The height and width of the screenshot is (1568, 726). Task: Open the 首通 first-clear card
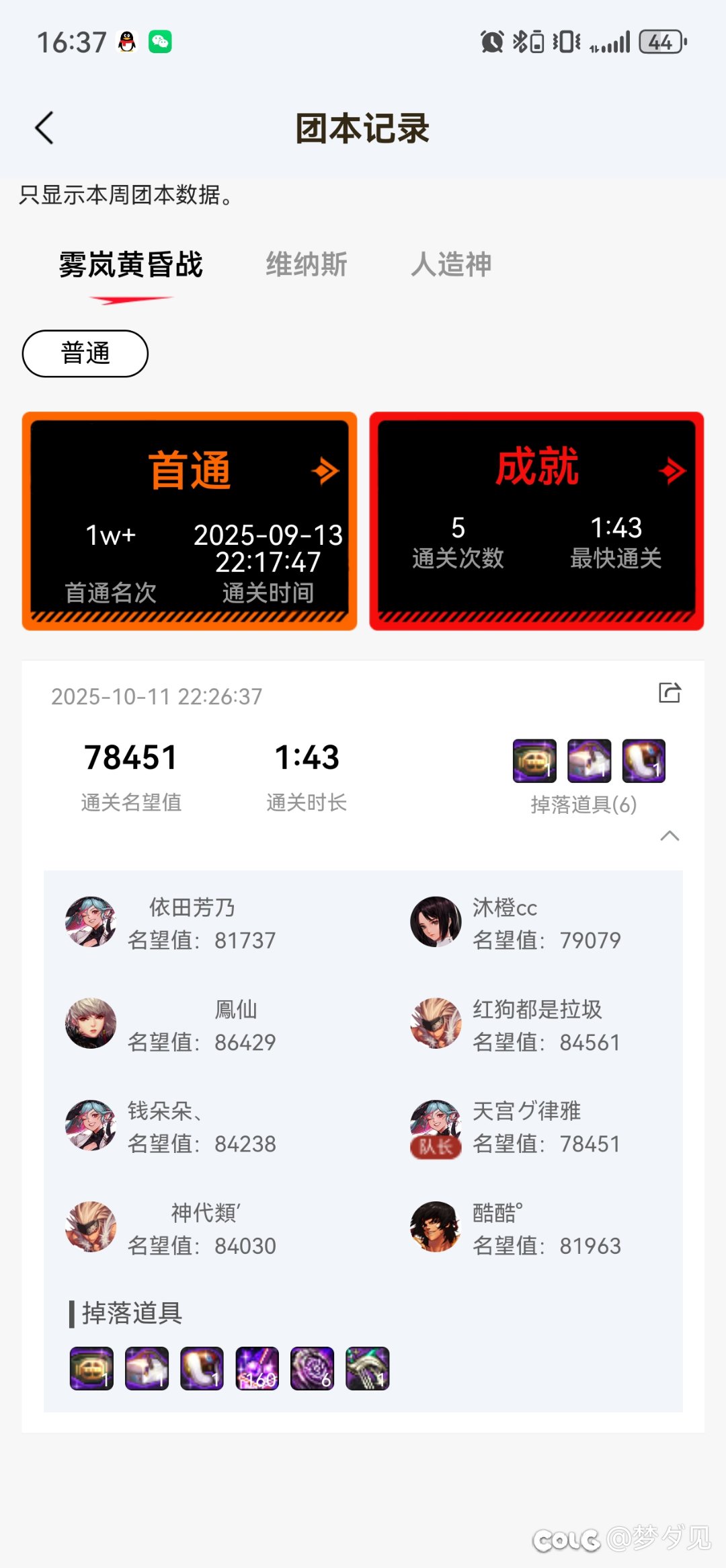[x=190, y=521]
